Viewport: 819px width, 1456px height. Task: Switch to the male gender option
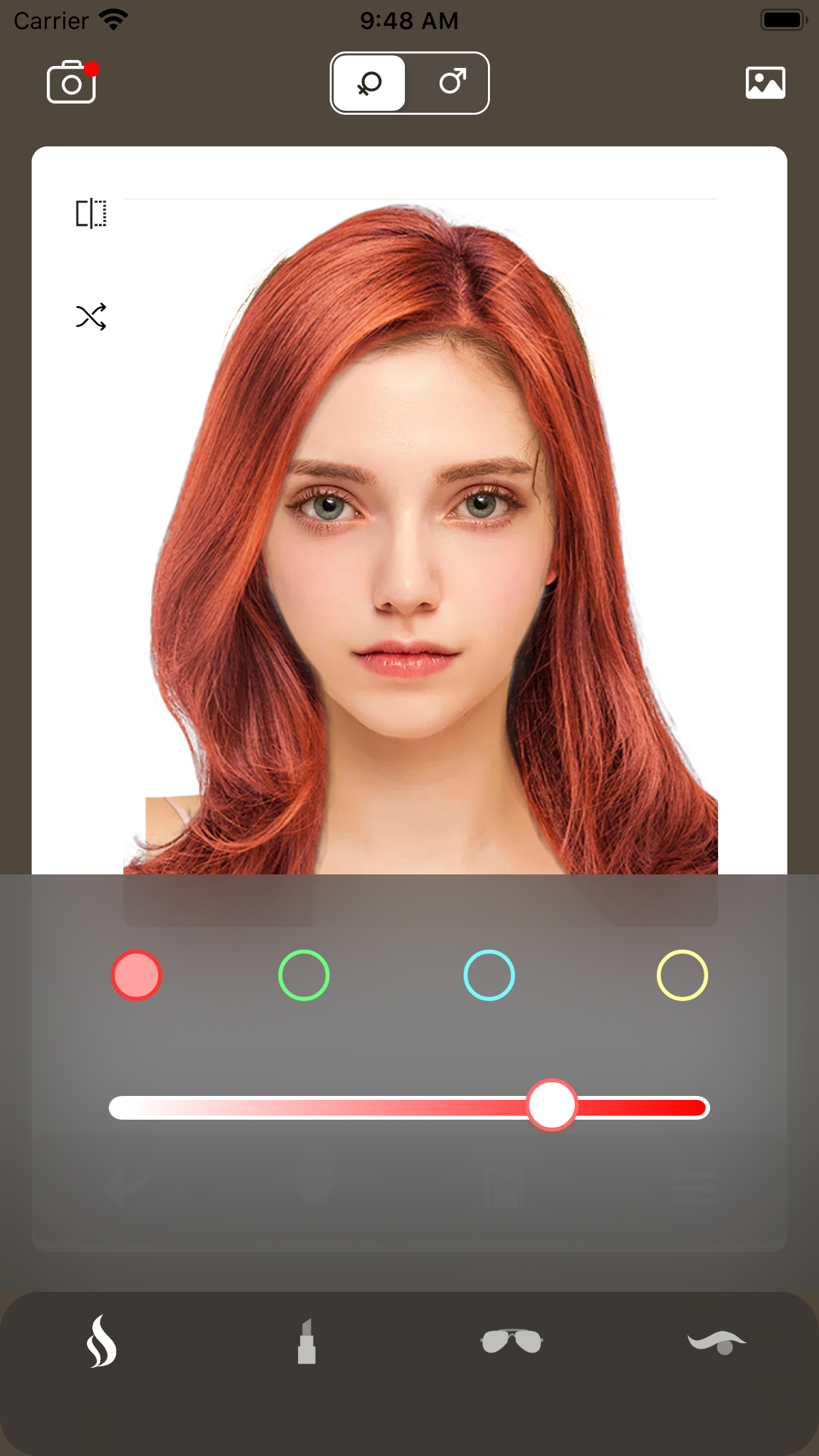[x=452, y=83]
